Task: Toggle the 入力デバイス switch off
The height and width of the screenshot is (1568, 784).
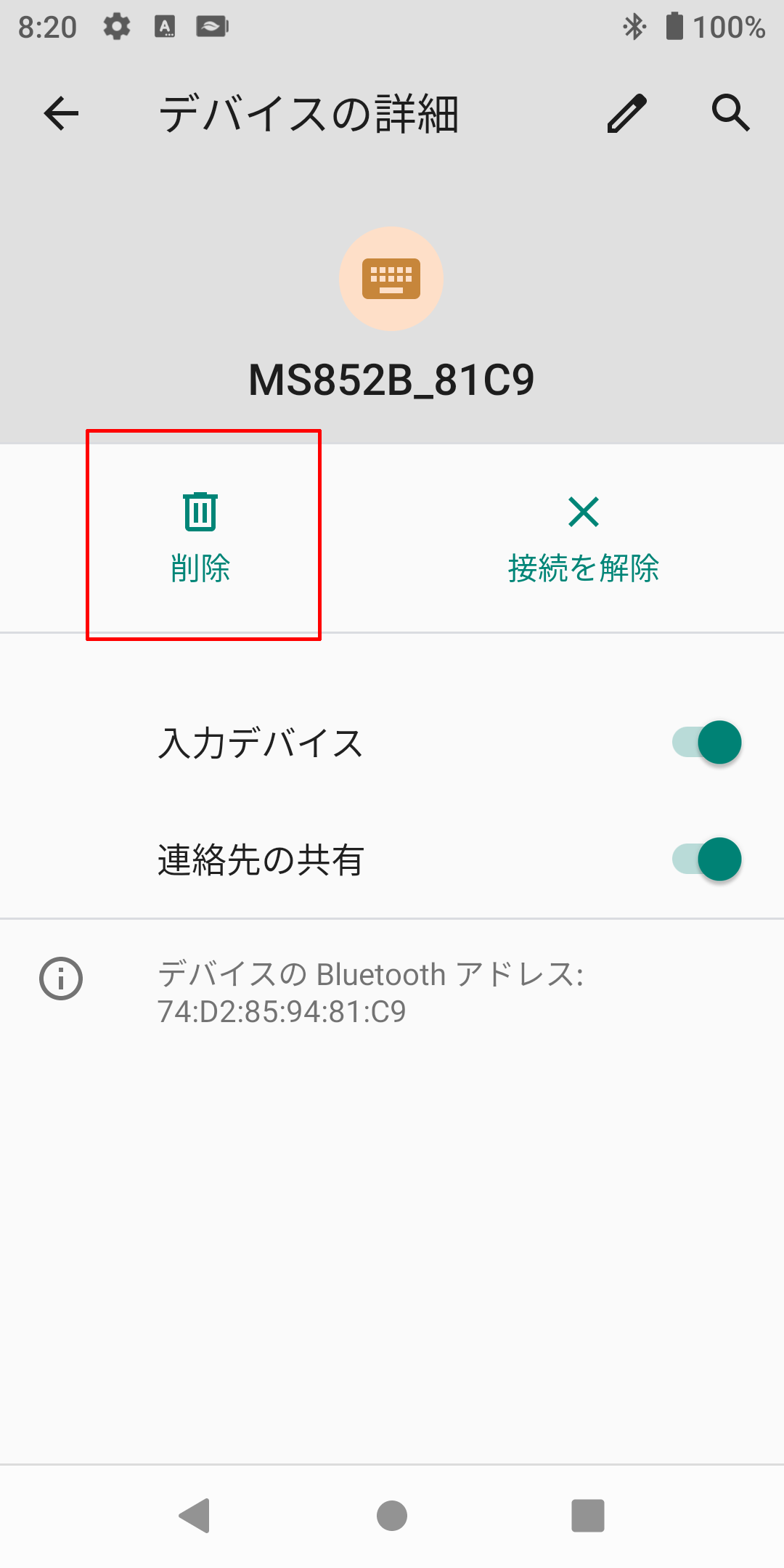Action: (707, 743)
